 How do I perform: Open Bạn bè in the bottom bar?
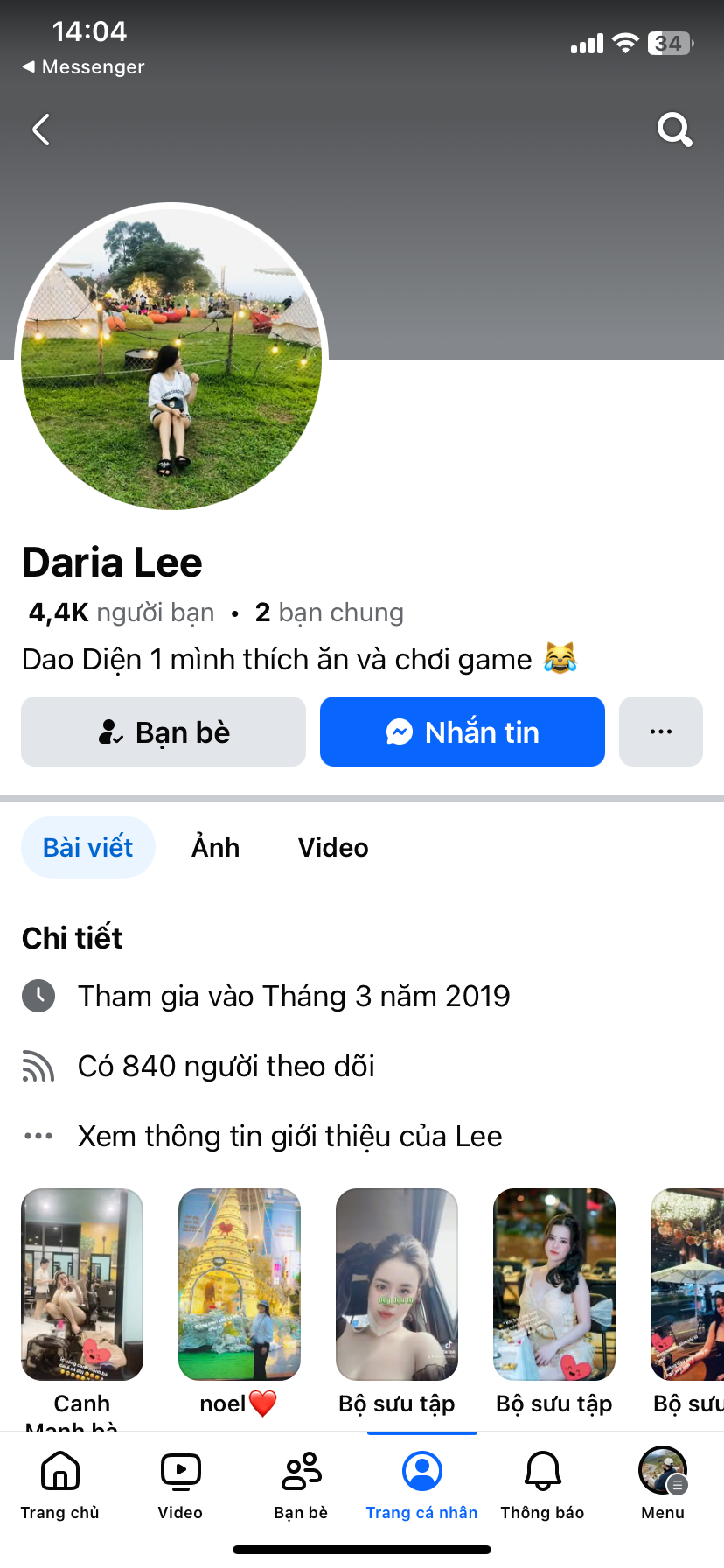pyautogui.click(x=301, y=1483)
